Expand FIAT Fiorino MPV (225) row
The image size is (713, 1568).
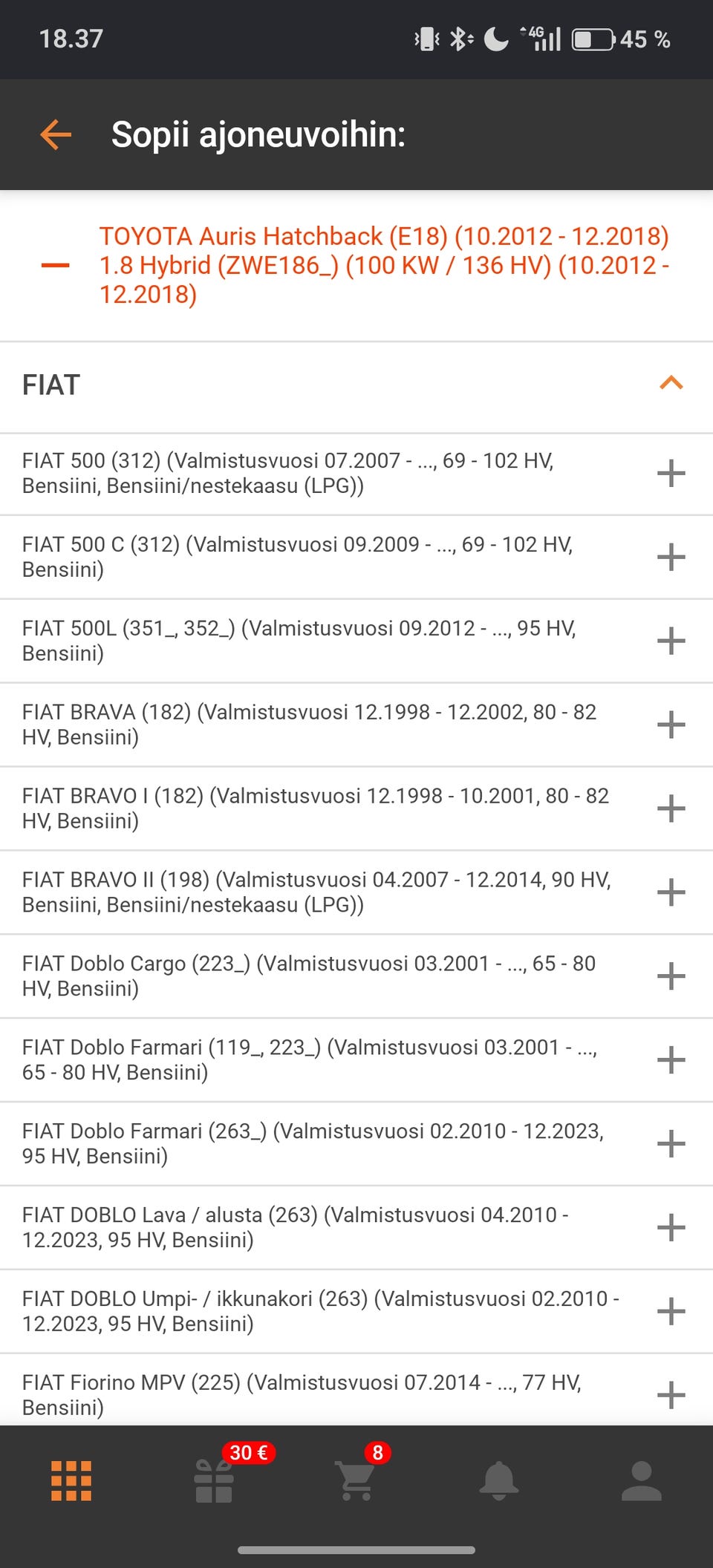click(671, 1395)
